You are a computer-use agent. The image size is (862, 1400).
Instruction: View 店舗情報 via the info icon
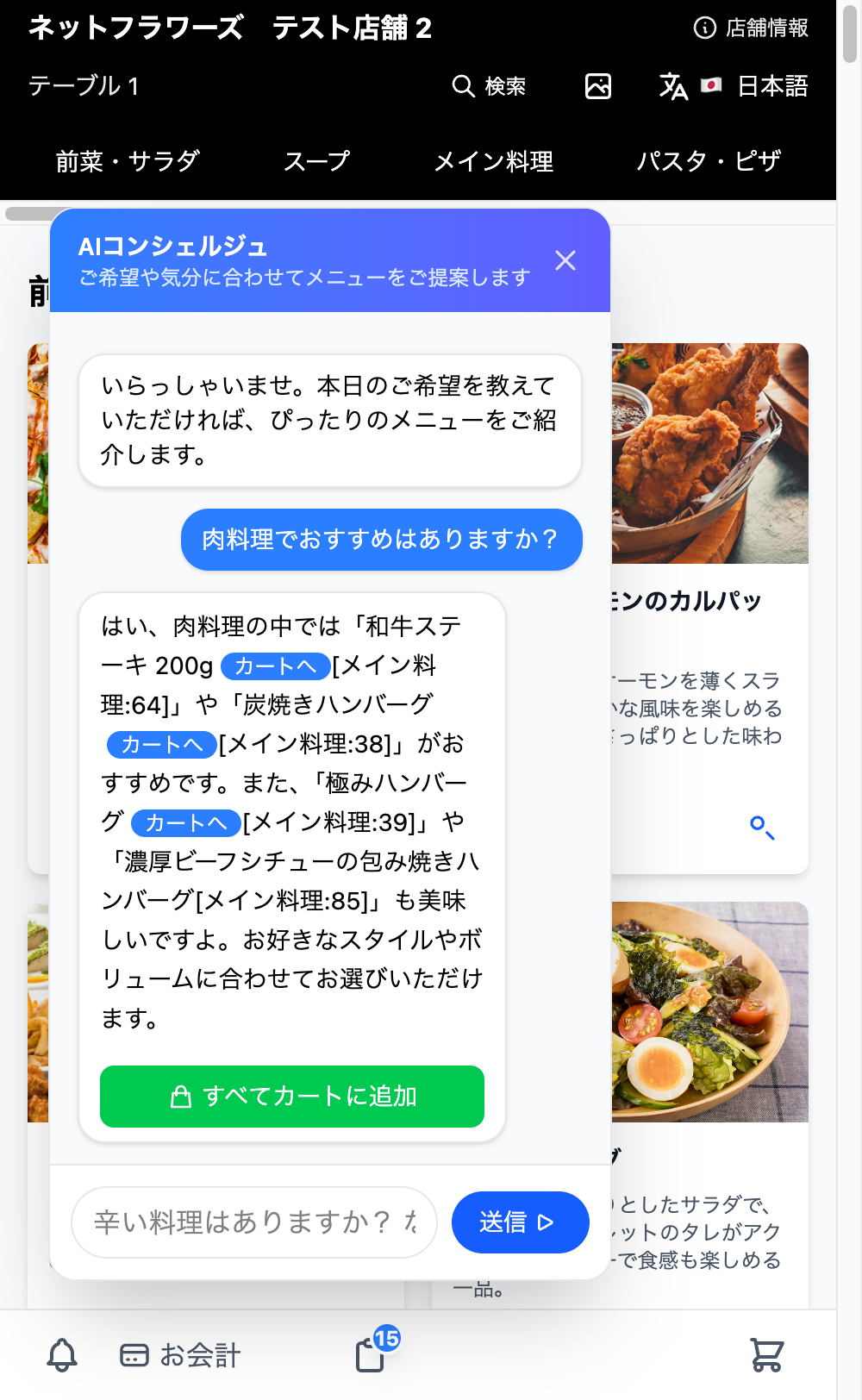tap(705, 28)
